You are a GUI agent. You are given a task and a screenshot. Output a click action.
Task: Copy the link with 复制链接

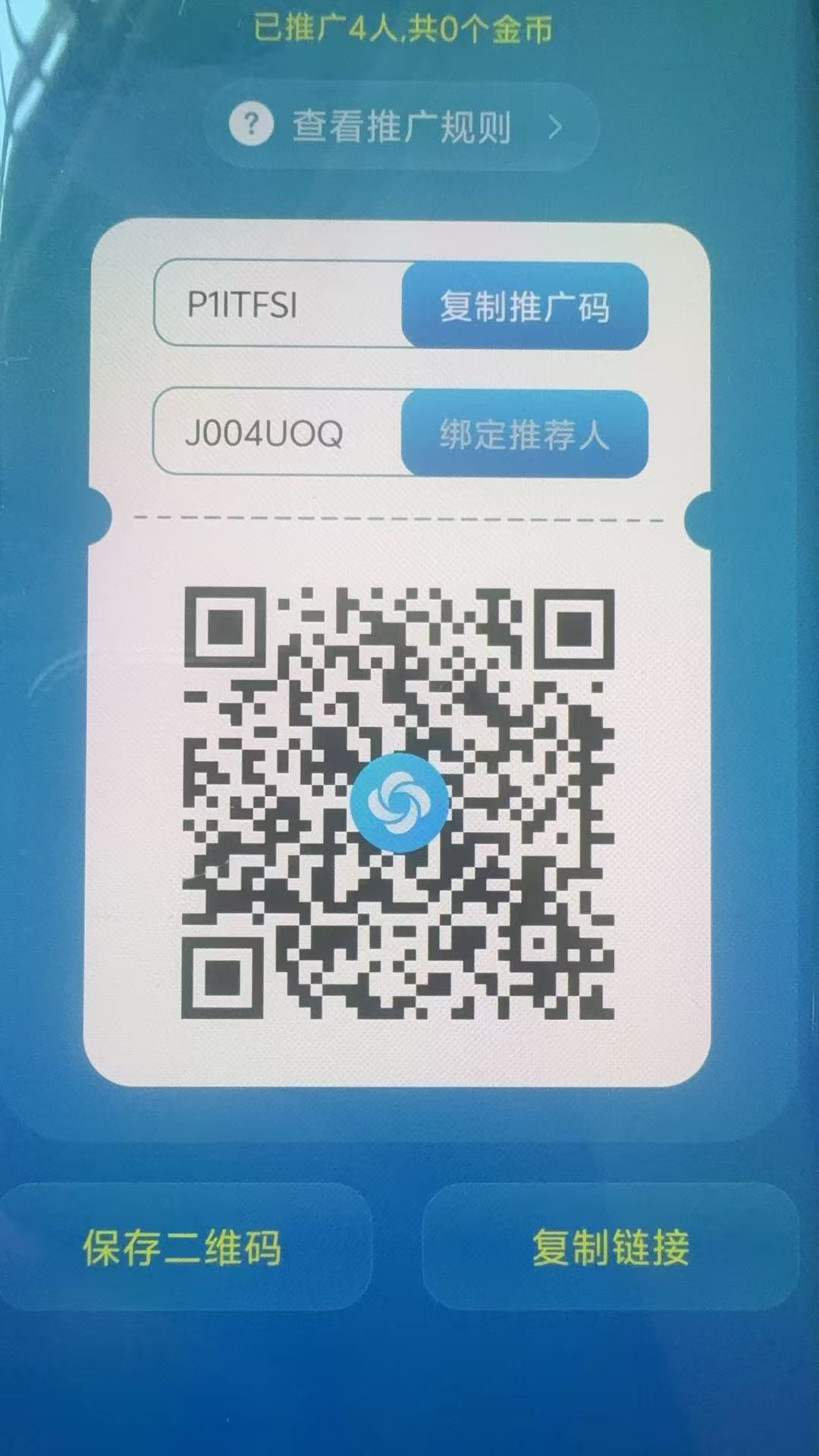point(610,1247)
